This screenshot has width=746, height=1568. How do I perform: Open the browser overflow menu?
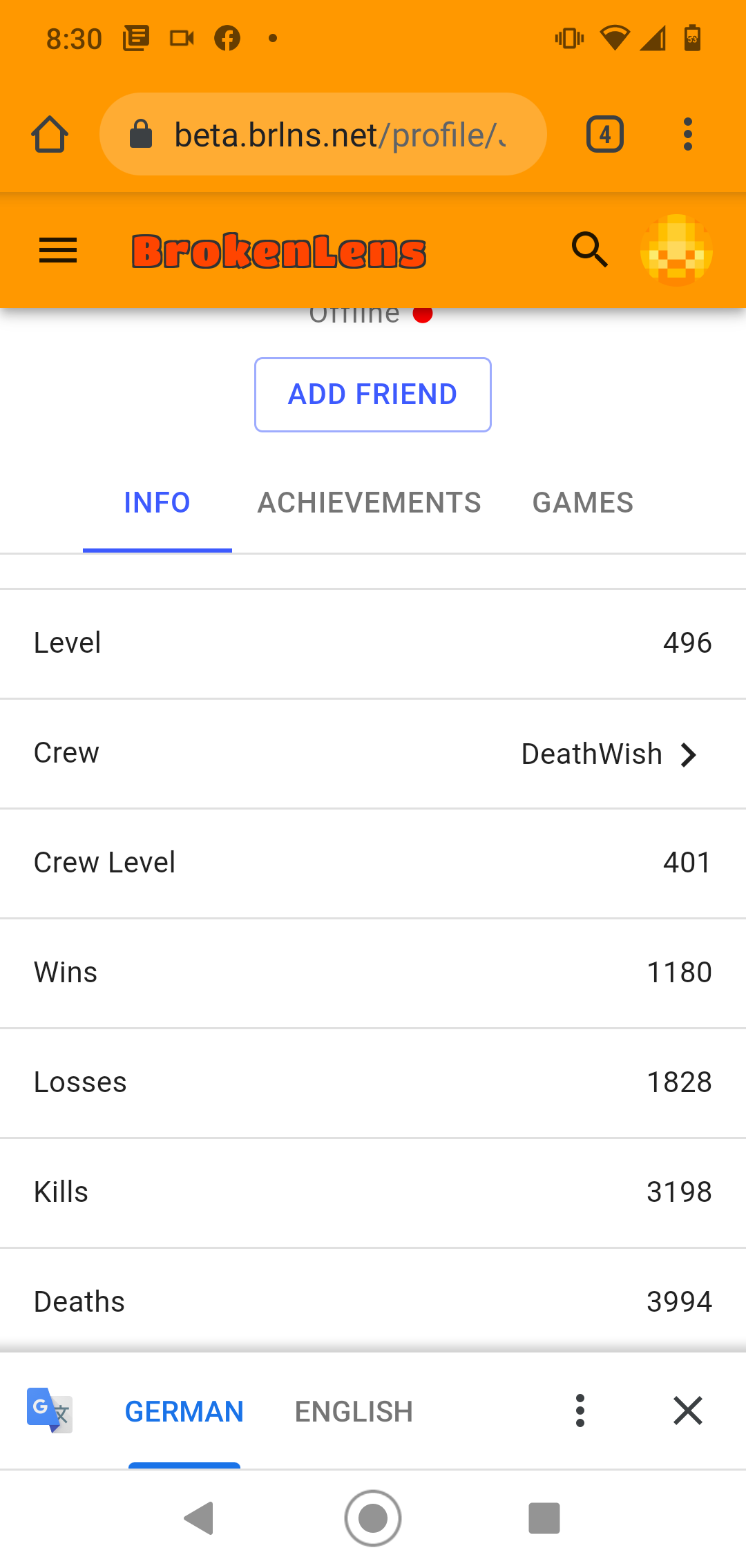click(x=687, y=134)
